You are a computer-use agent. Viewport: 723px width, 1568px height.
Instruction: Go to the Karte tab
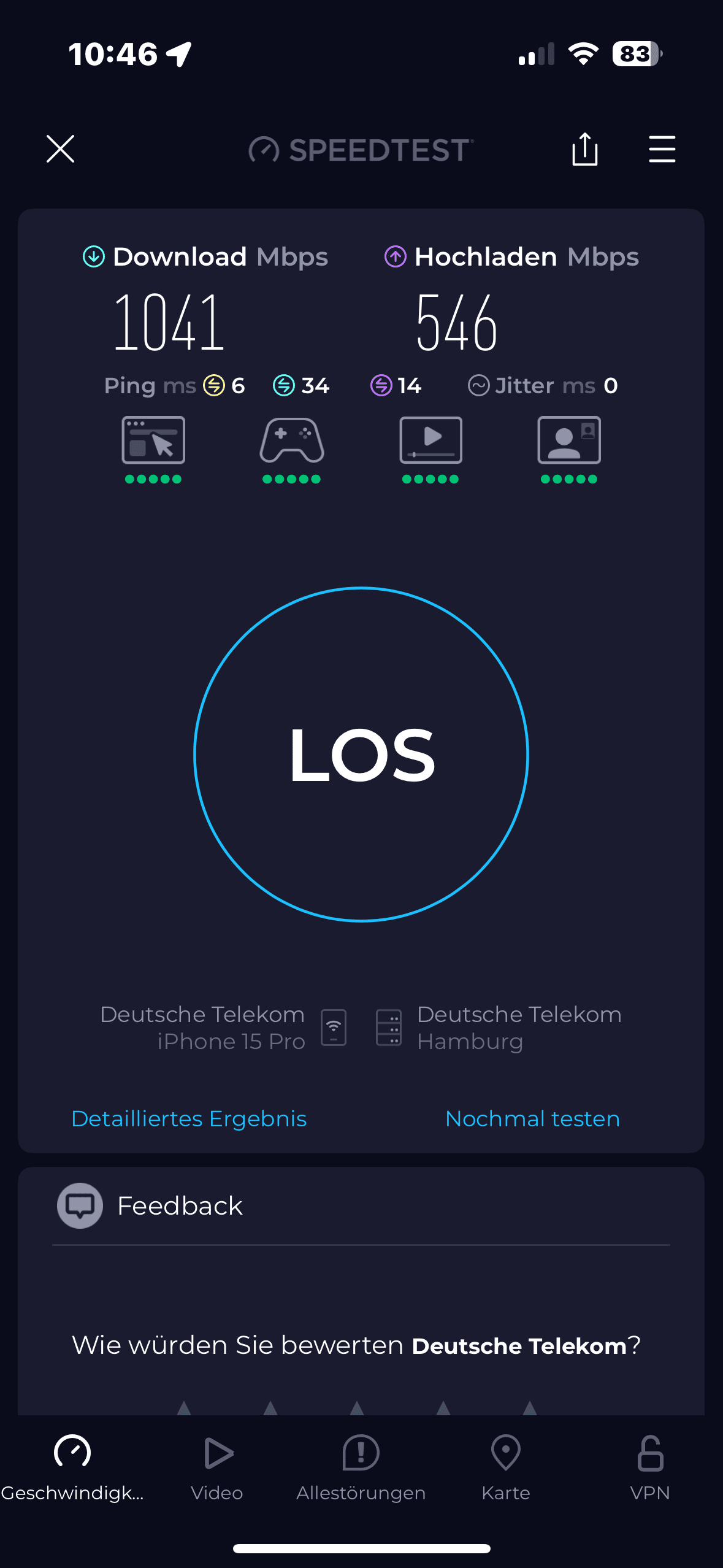[x=506, y=1466]
